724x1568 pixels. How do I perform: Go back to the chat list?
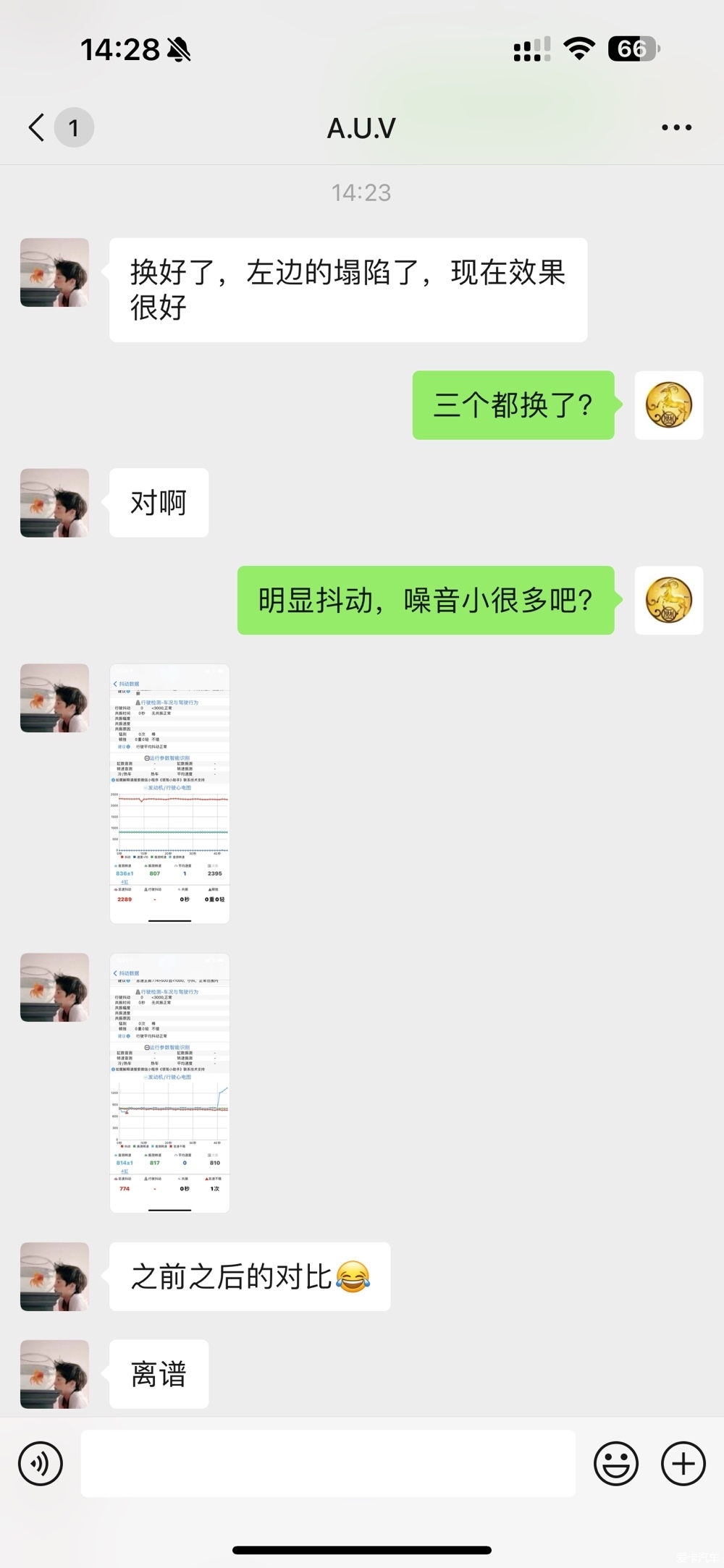pyautogui.click(x=38, y=127)
